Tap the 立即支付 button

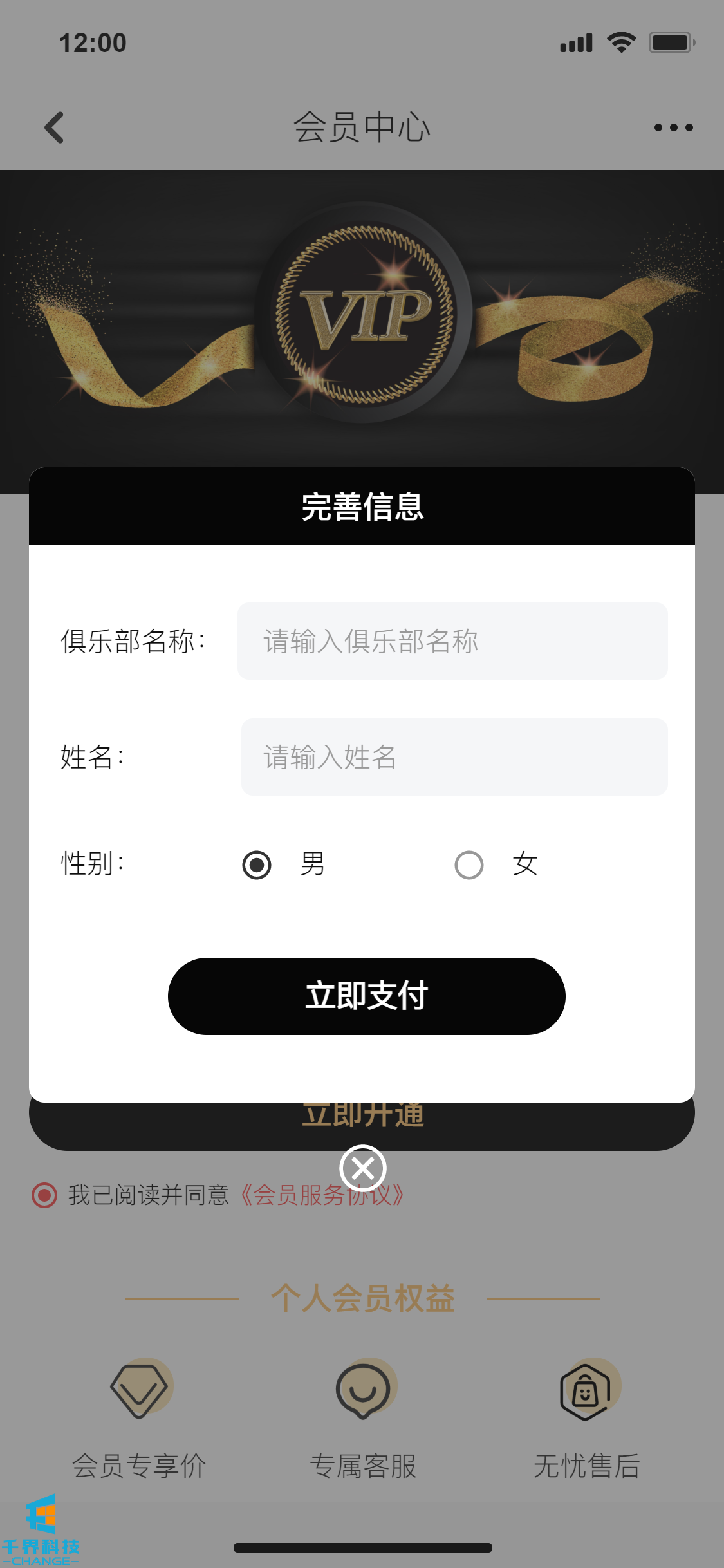click(x=366, y=996)
